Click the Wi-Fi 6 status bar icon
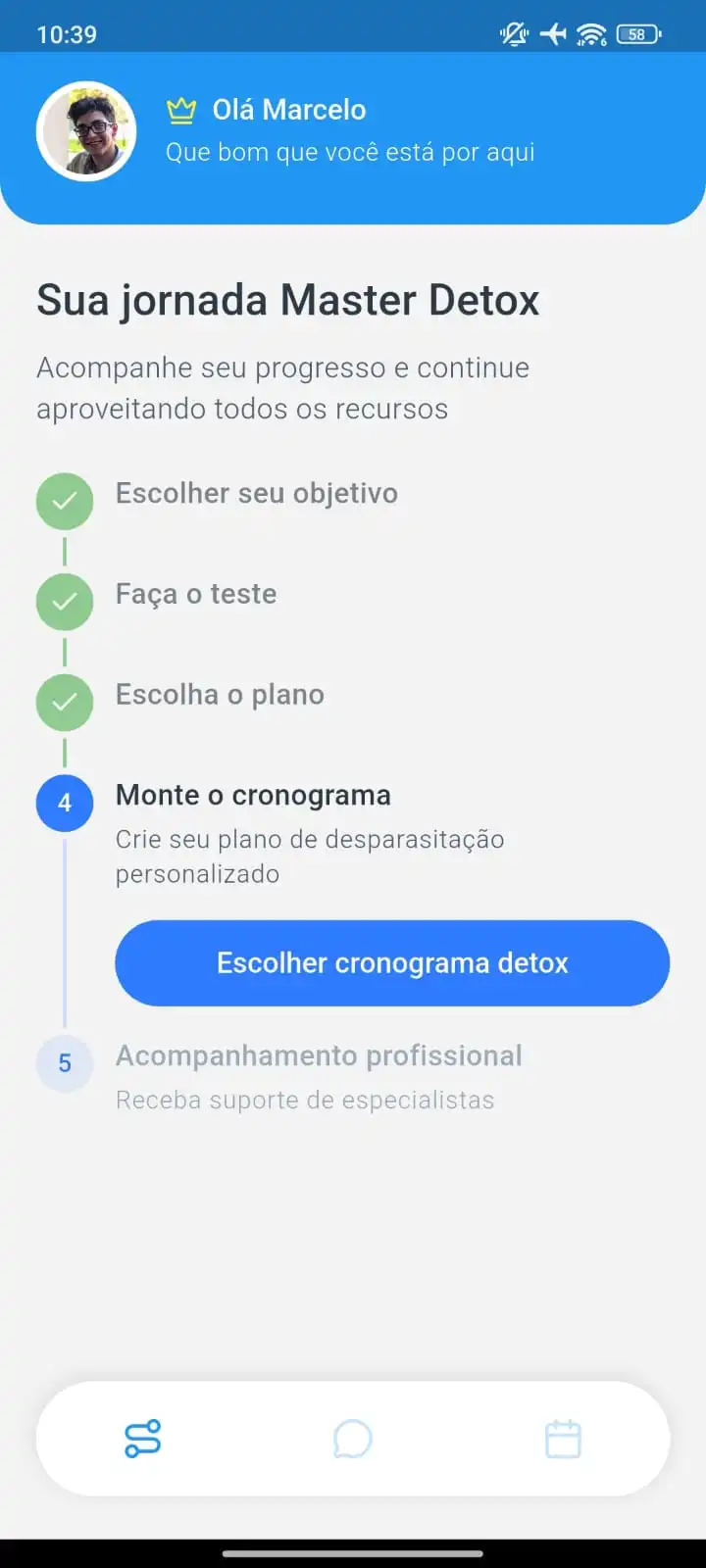Viewport: 706px width, 1568px height. pos(590,33)
